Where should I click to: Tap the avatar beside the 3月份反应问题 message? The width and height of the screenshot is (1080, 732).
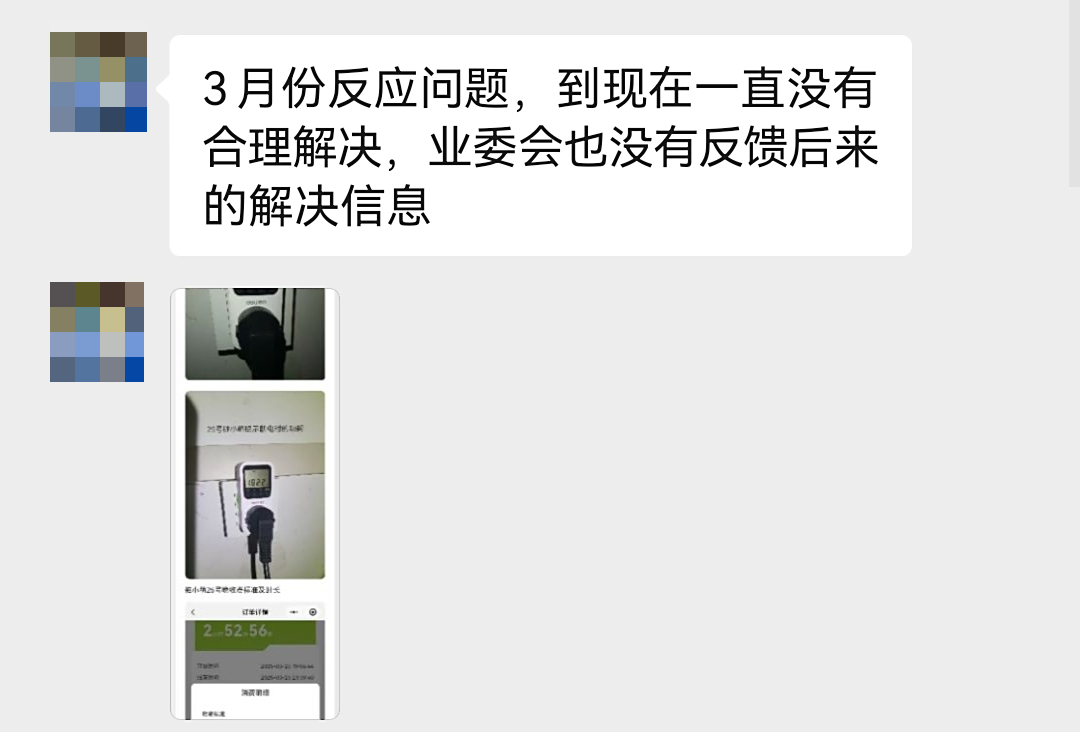tap(98, 82)
